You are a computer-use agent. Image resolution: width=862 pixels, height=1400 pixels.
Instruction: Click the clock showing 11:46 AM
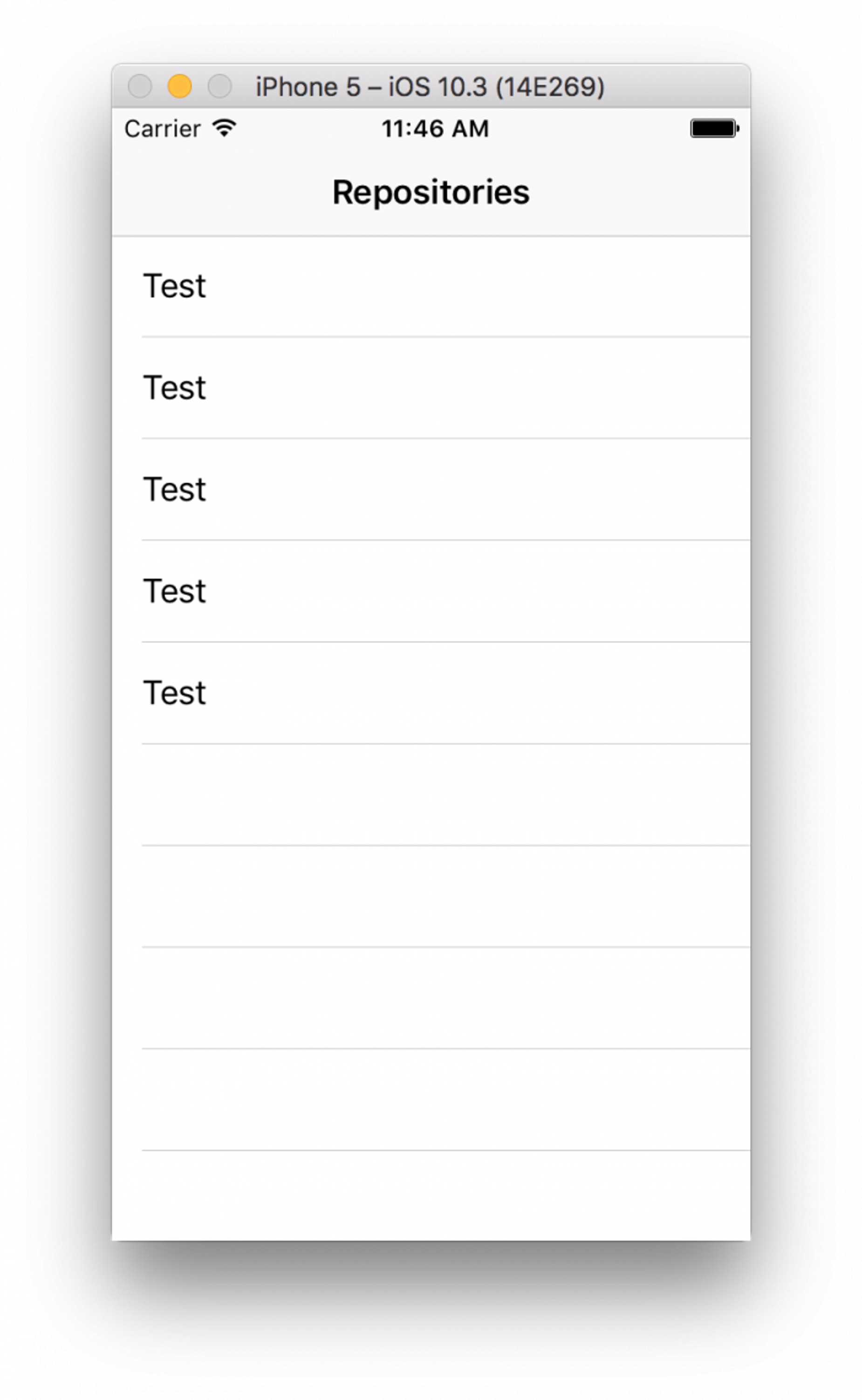point(434,128)
